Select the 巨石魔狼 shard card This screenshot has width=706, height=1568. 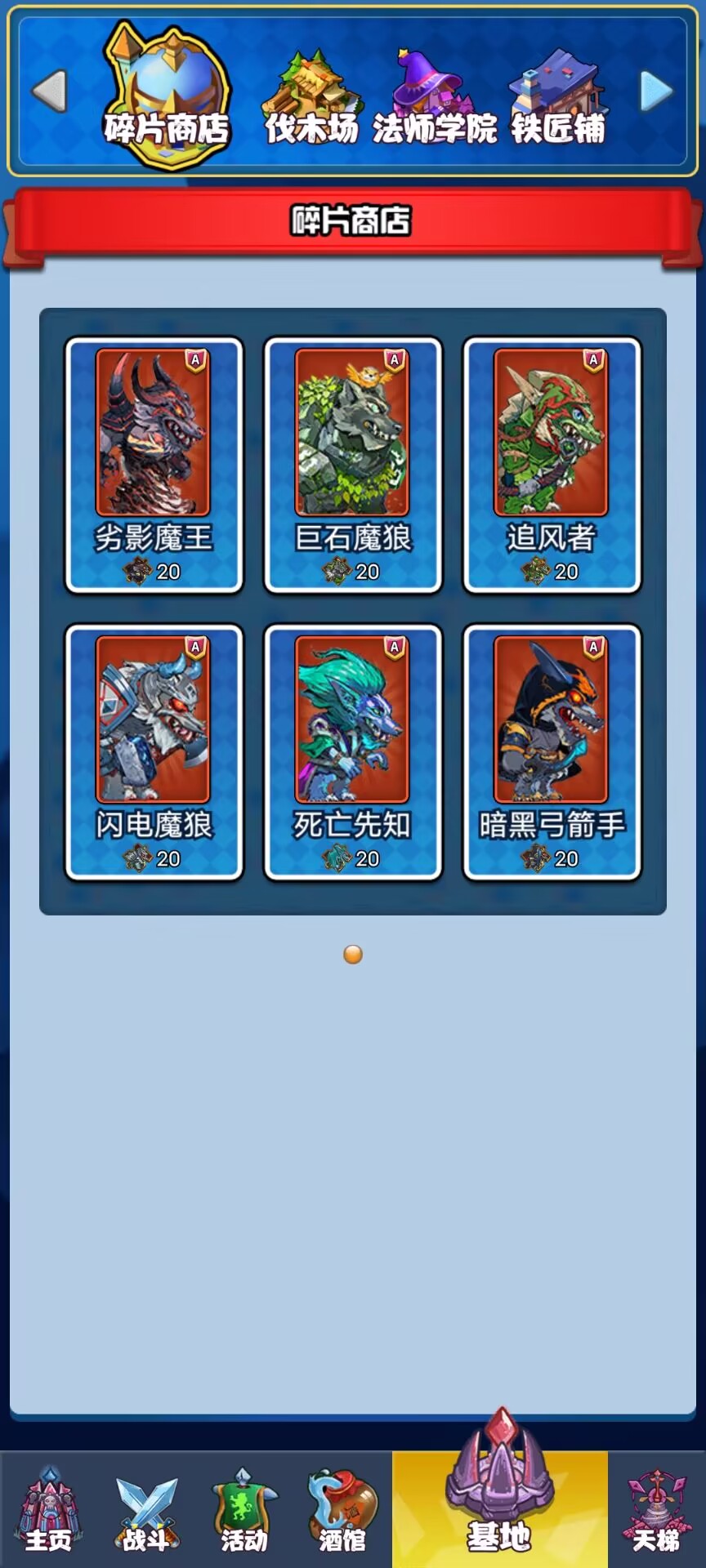tap(353, 465)
